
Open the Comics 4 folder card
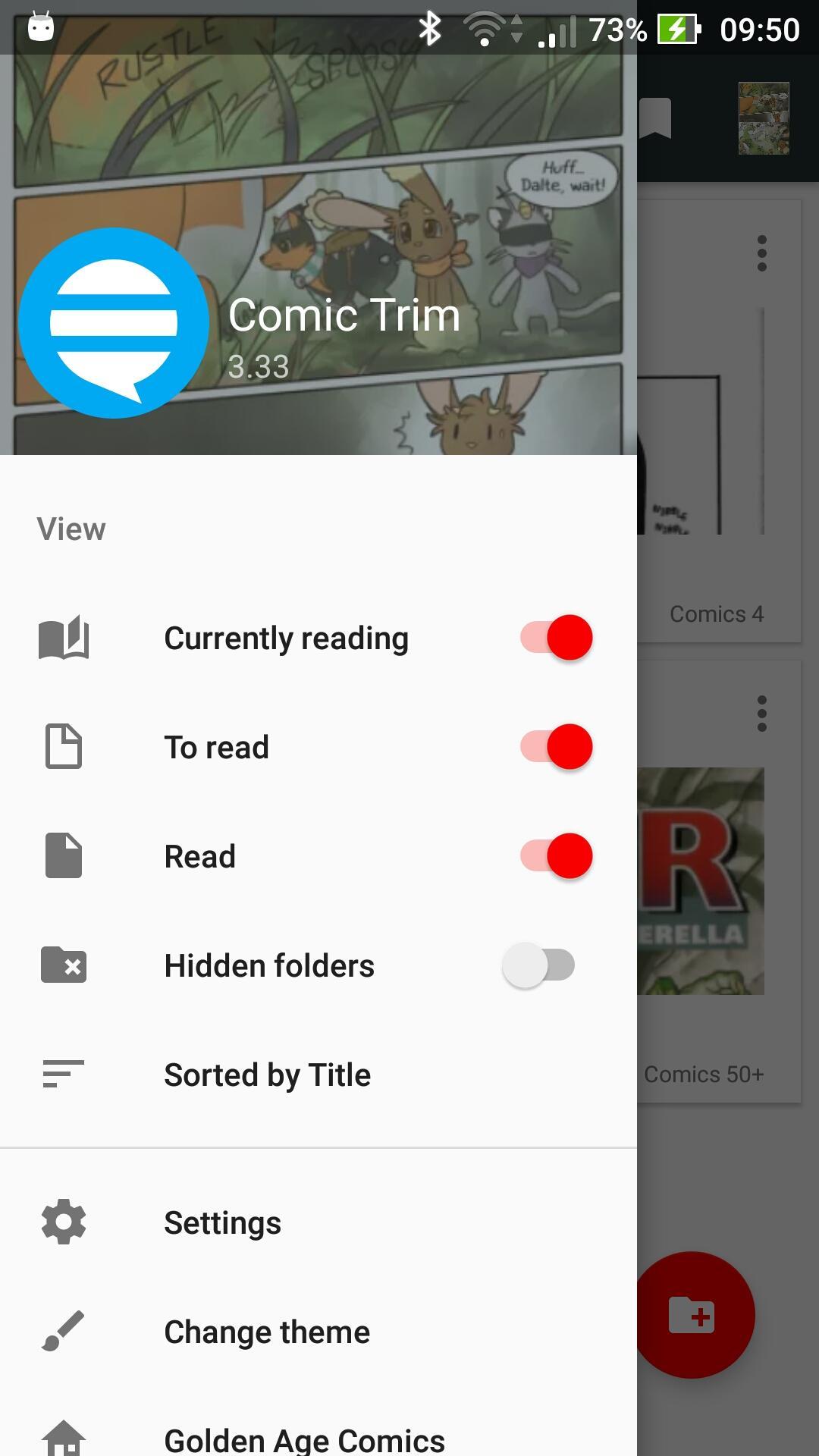coord(717,455)
